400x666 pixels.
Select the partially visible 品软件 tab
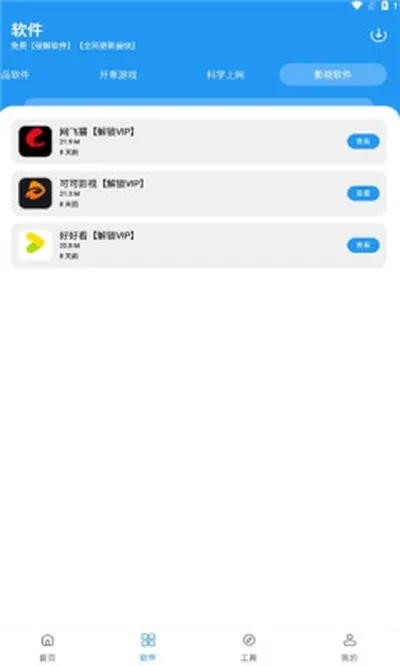15,75
